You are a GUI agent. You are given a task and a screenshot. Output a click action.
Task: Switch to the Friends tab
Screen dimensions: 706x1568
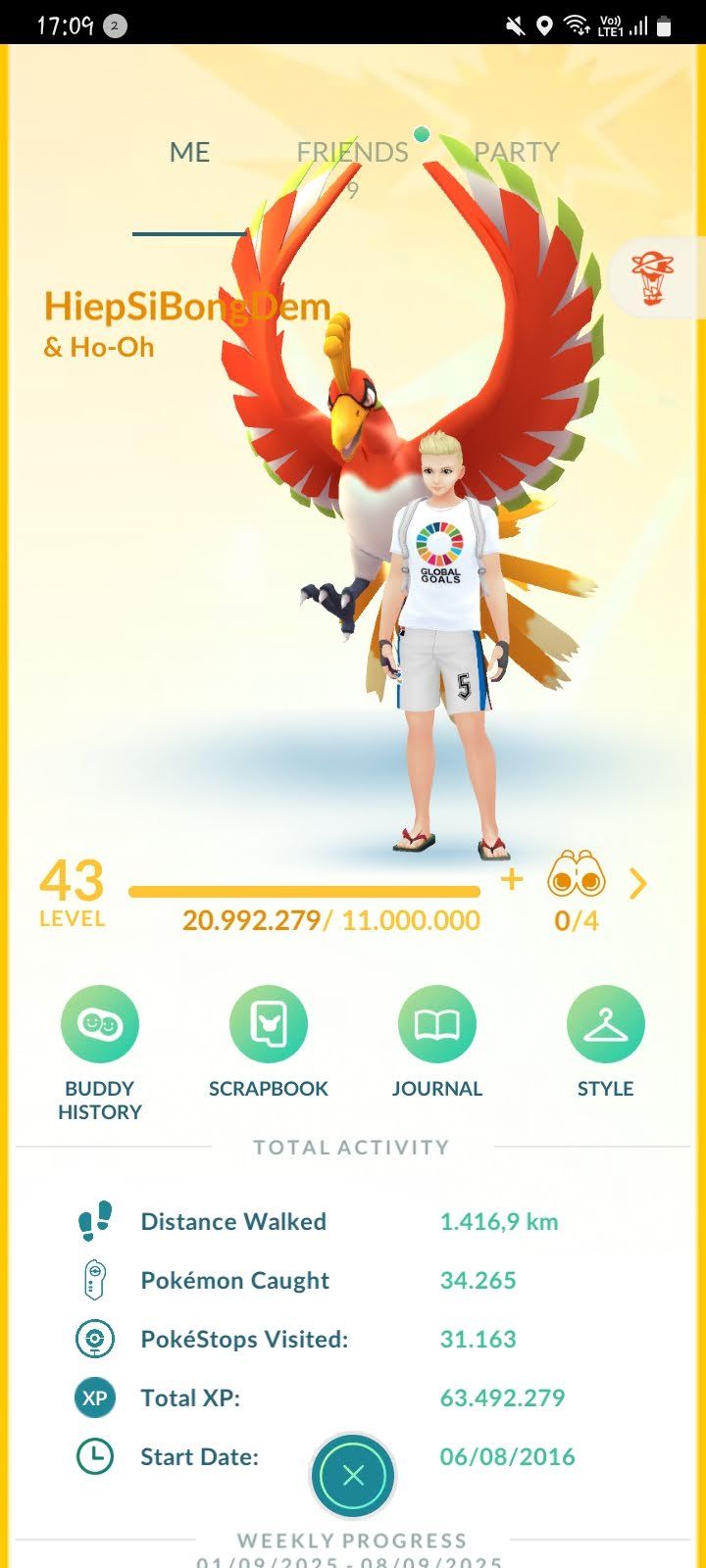coord(352,153)
